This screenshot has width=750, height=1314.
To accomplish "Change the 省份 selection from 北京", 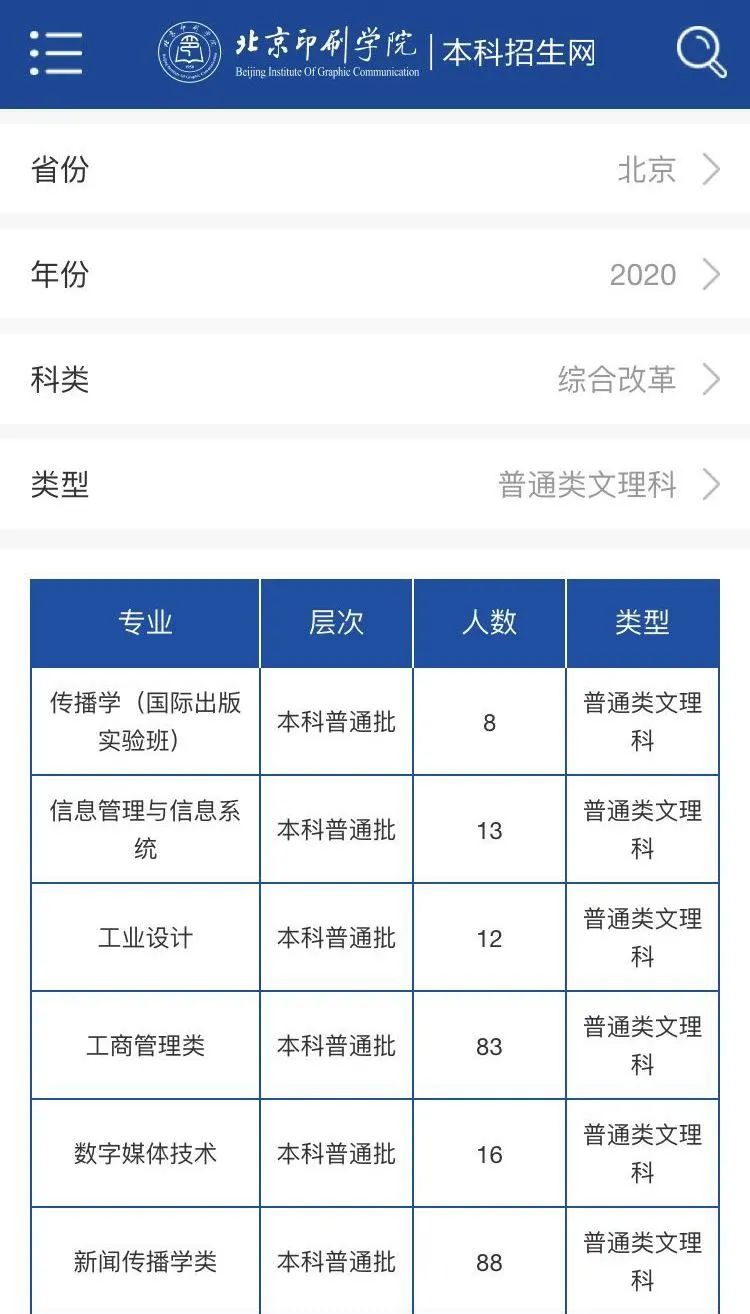I will tap(375, 169).
